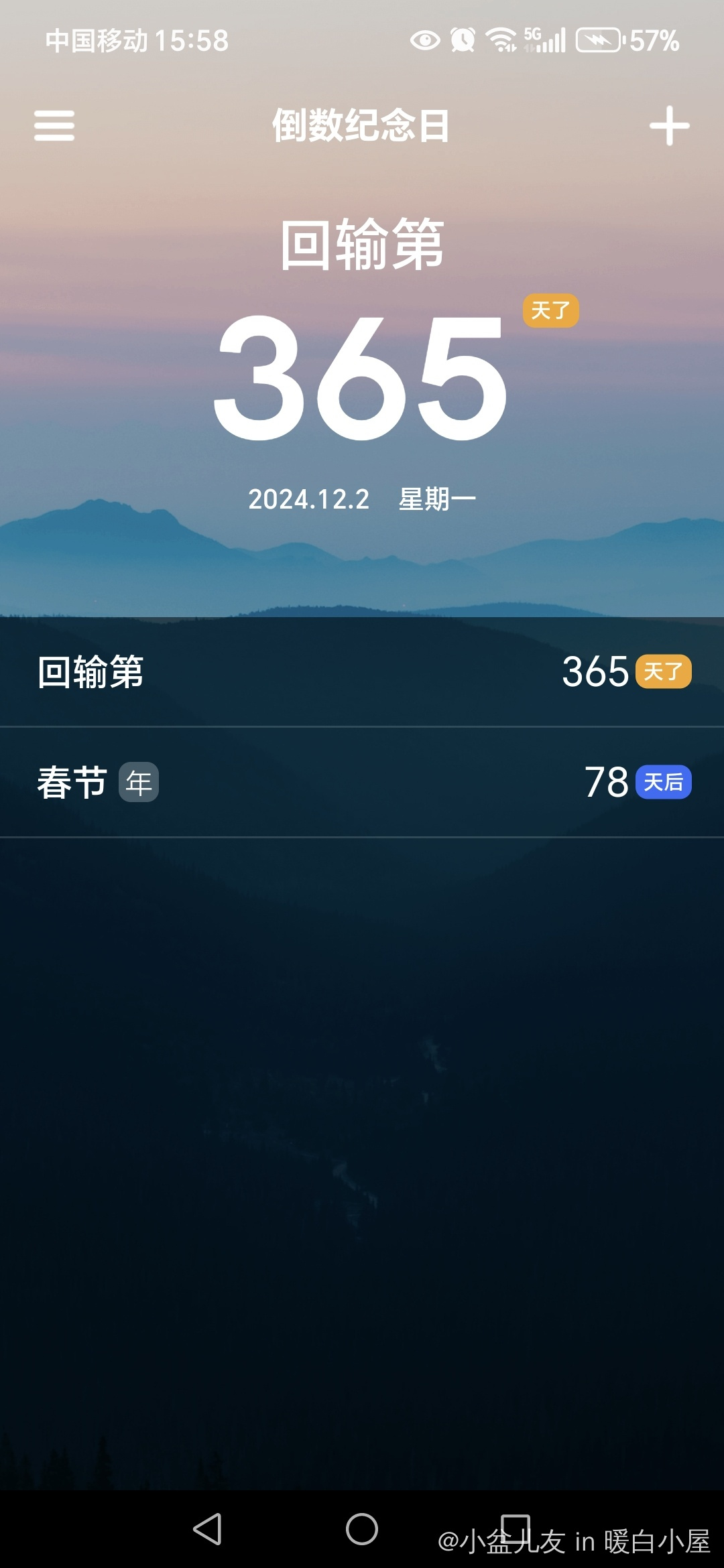Go back with system back button

207,1529
